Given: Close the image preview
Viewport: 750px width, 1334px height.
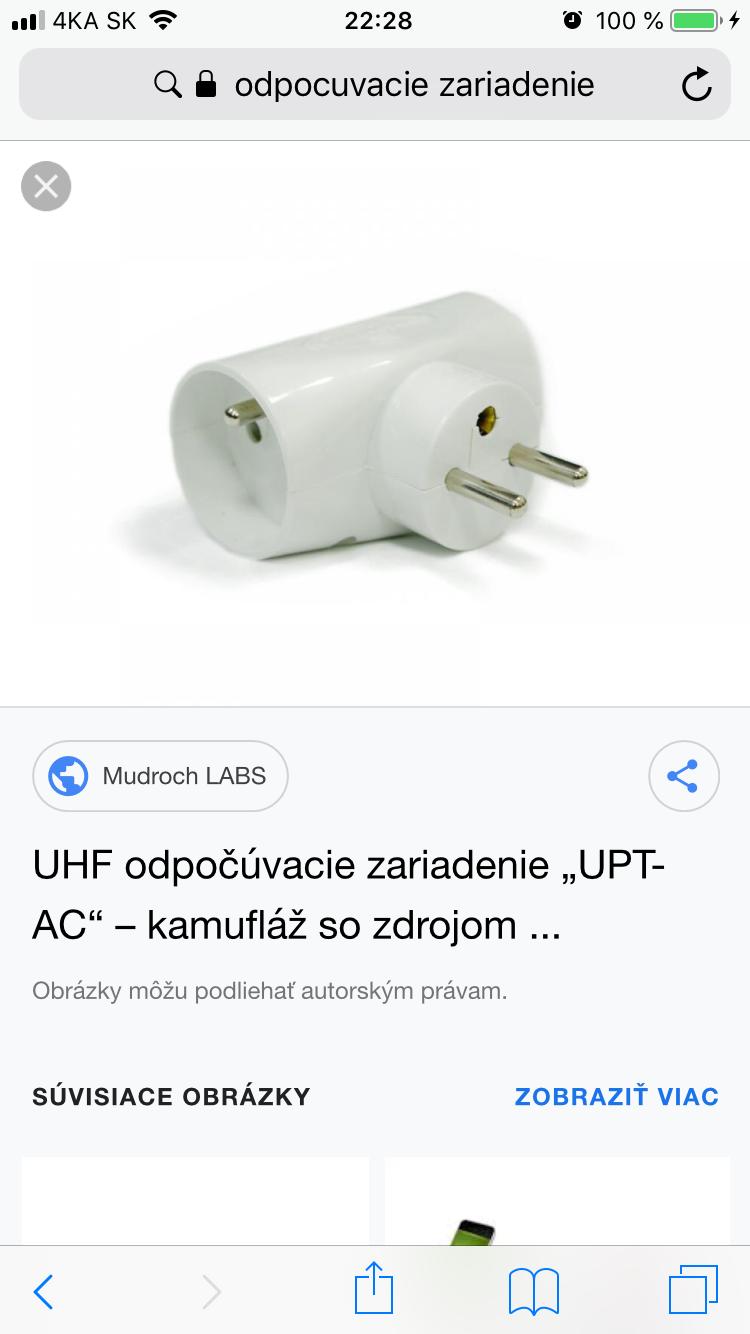Looking at the screenshot, I should coord(46,186).
